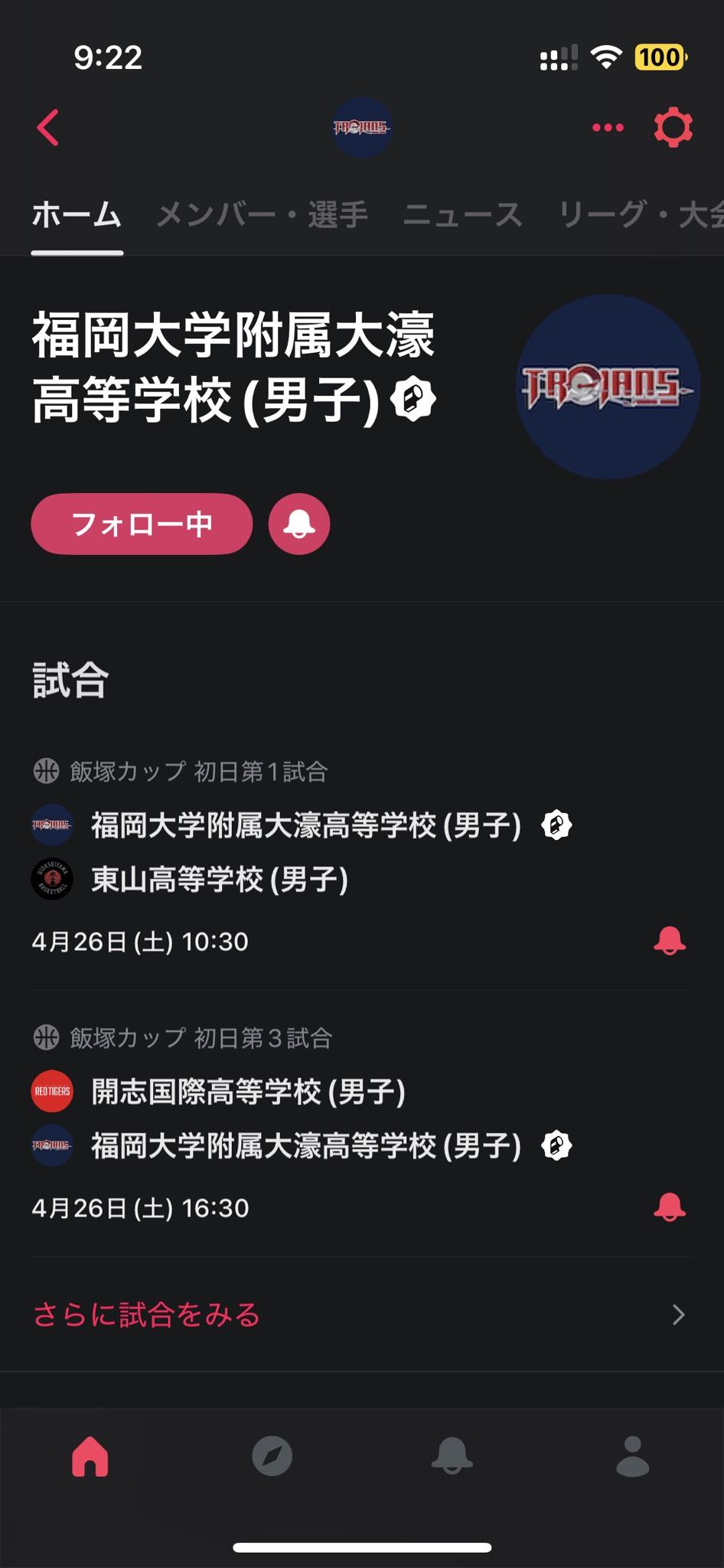Select the home icon in bottom navigation
Screen dimensions: 724x1568
pyautogui.click(x=90, y=1455)
